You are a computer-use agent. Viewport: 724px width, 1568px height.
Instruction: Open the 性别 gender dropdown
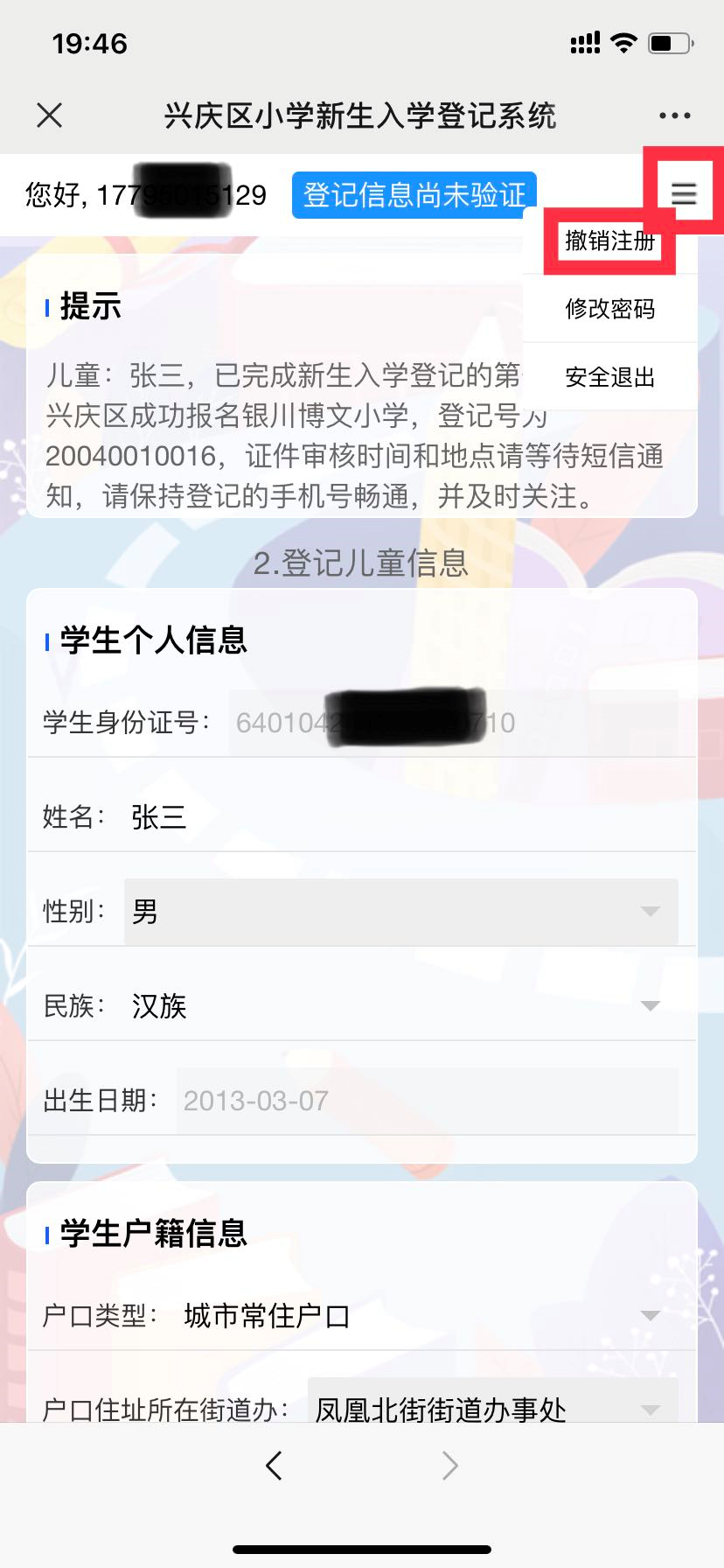tap(400, 912)
